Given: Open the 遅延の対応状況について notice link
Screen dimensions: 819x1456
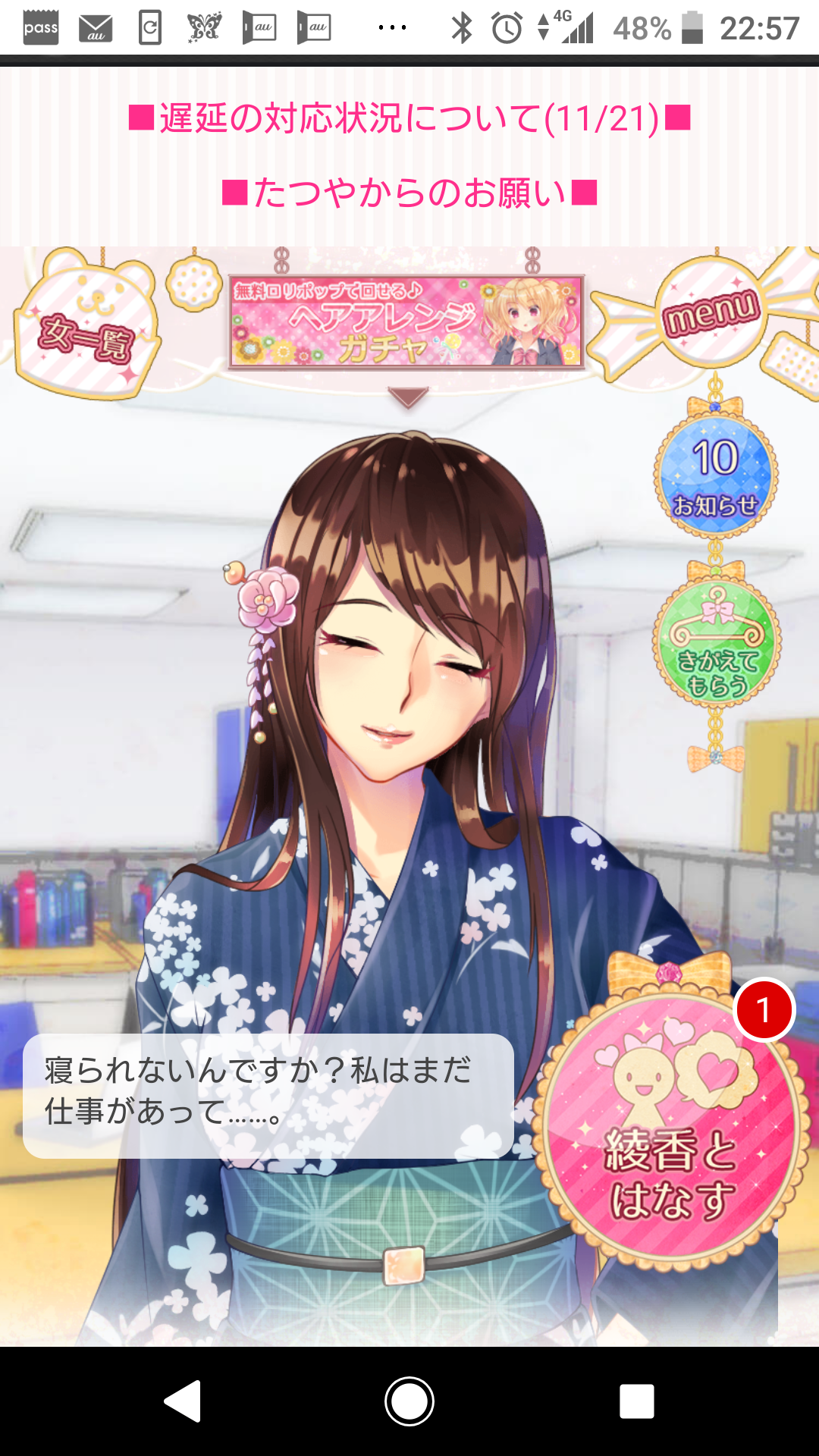Looking at the screenshot, I should click(x=409, y=119).
